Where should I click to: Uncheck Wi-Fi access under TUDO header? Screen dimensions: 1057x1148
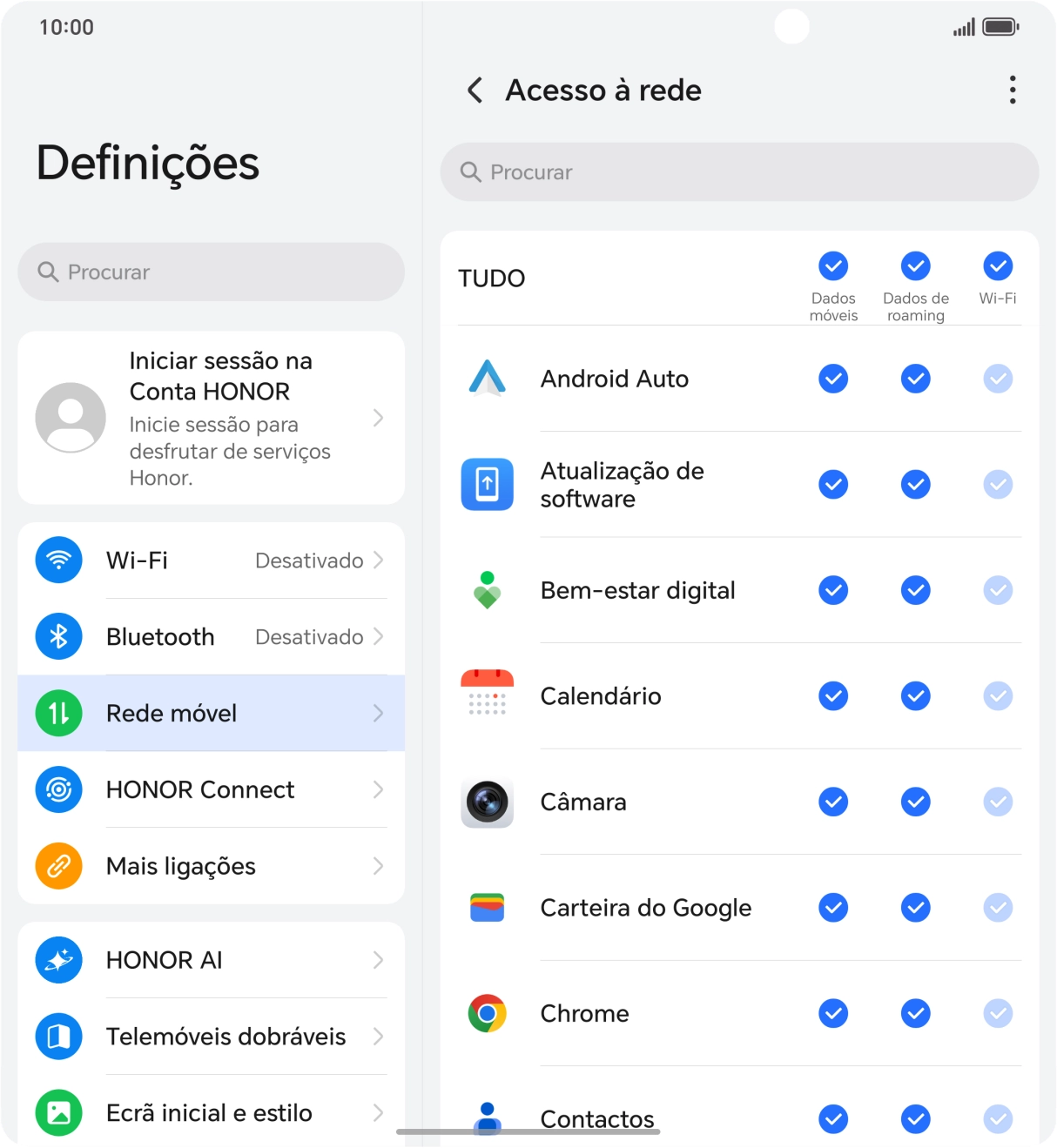point(998,265)
